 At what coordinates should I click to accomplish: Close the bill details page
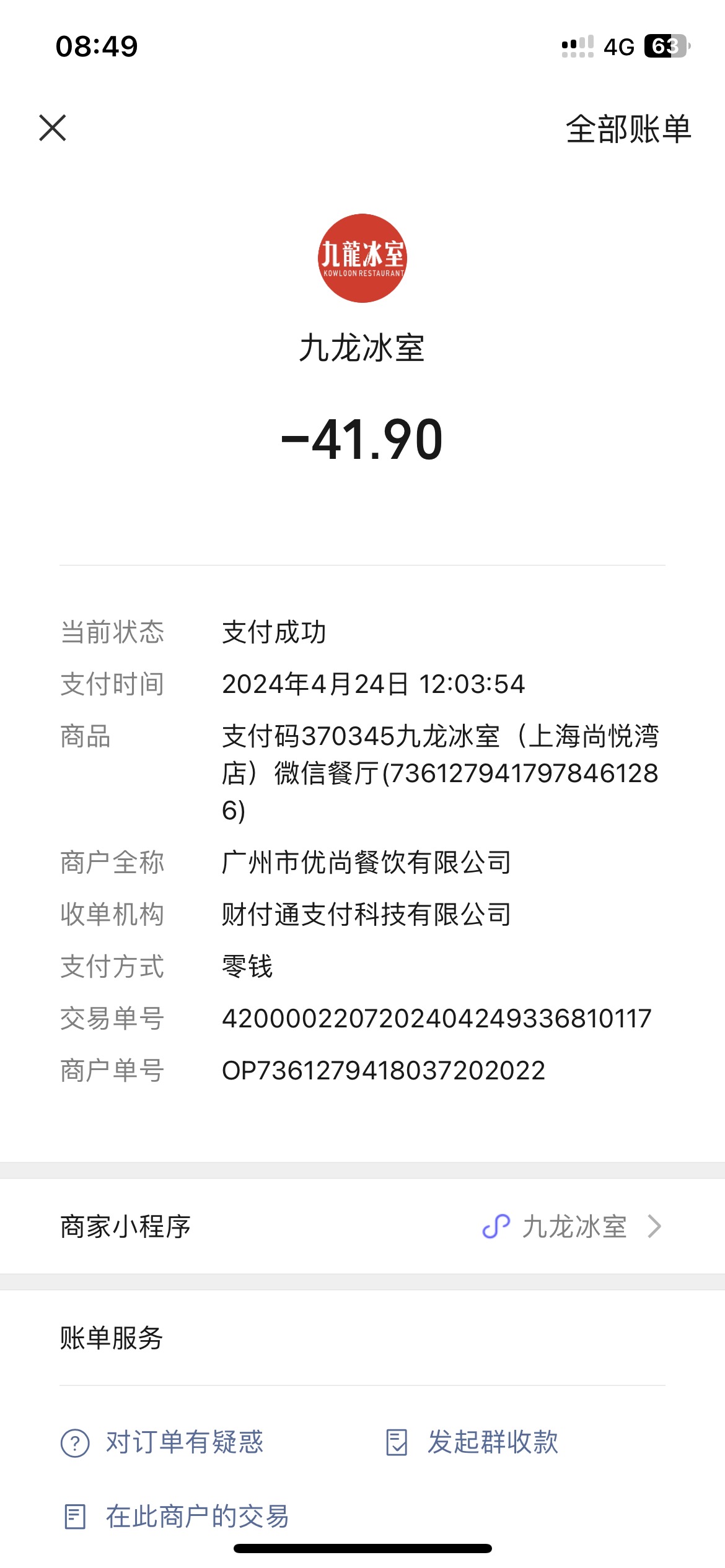[x=53, y=128]
